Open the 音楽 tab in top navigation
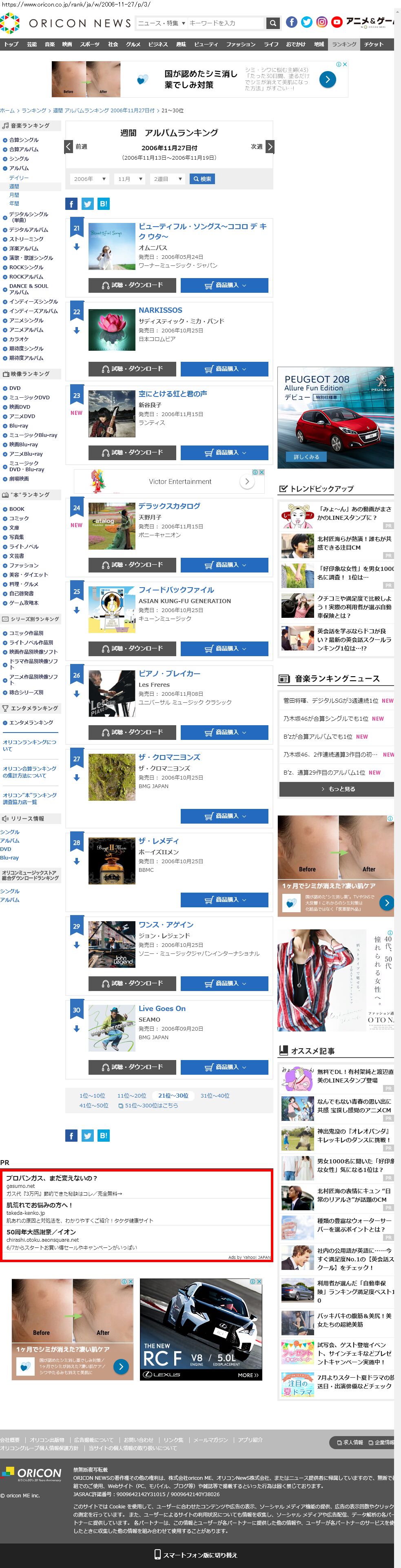 50,45
